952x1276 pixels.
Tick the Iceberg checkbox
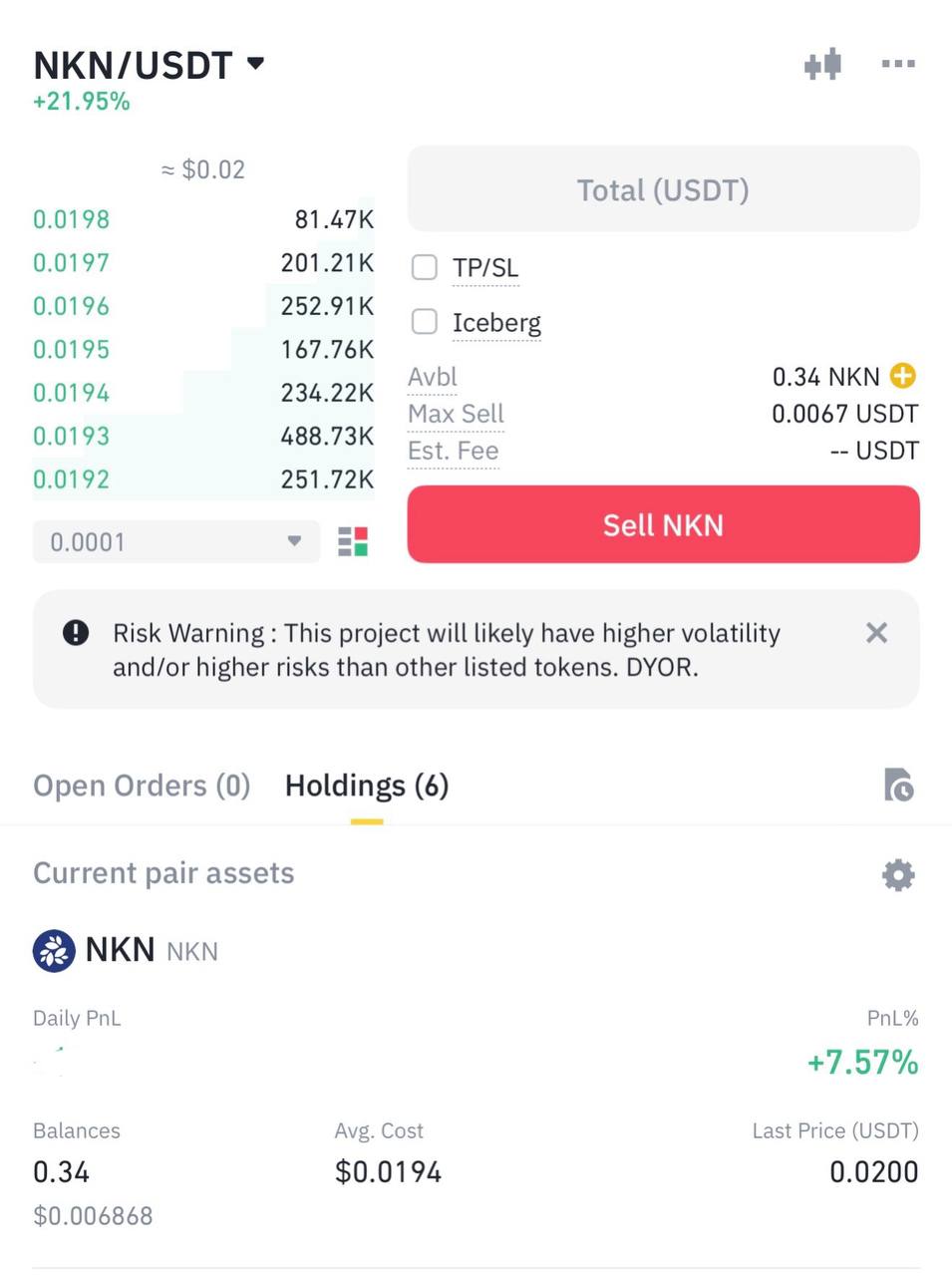pos(426,322)
